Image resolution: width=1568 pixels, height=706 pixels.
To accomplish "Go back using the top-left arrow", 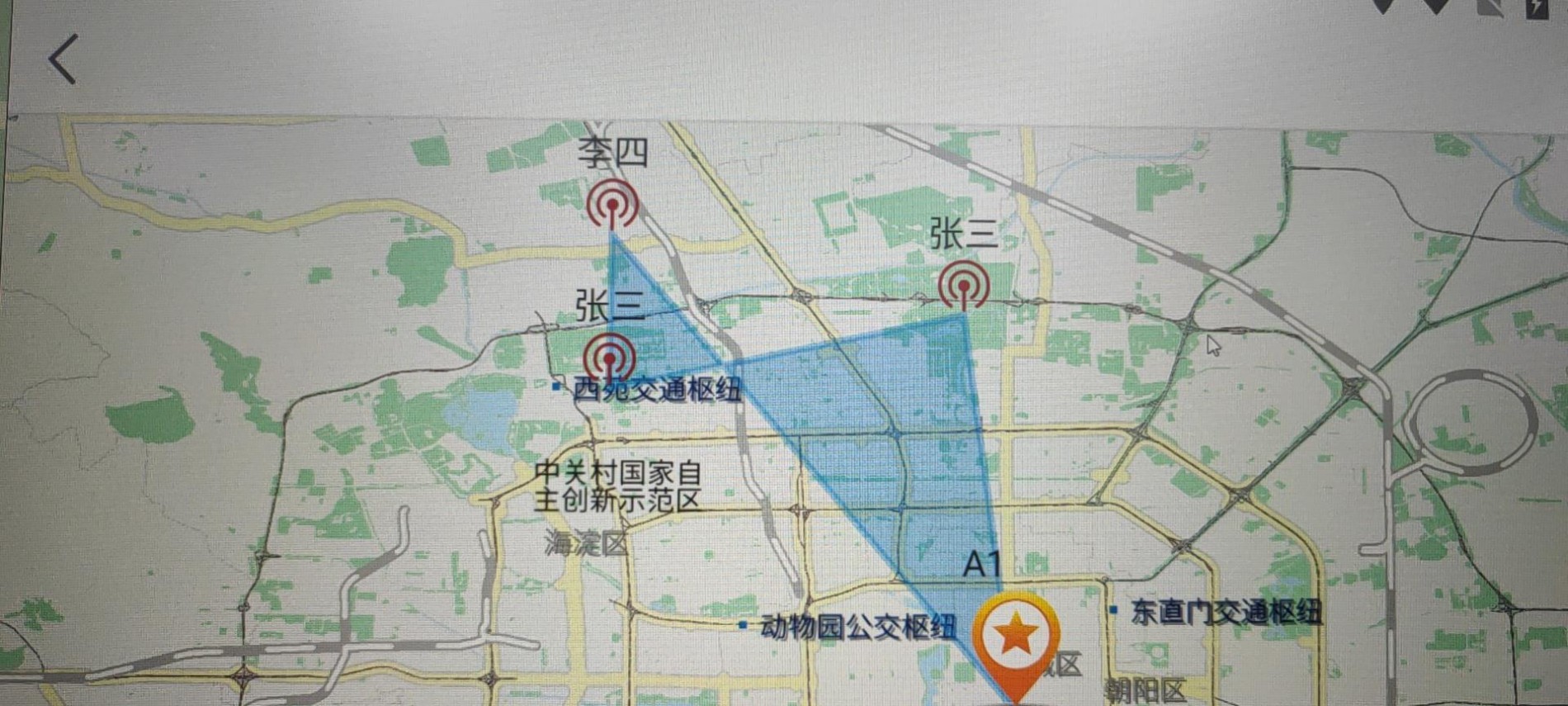I will point(63,59).
